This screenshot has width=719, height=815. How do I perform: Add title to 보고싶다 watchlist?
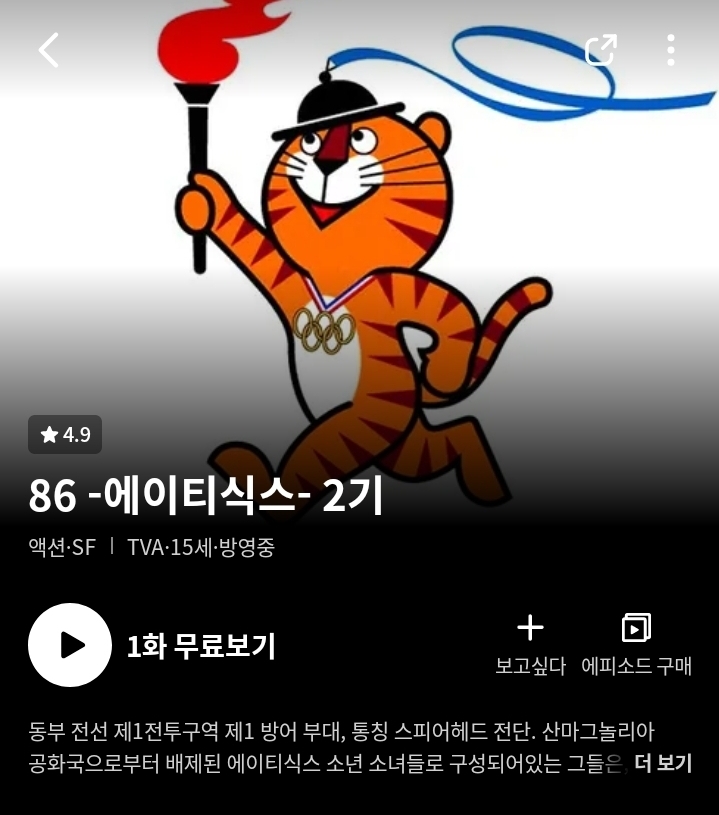530,643
